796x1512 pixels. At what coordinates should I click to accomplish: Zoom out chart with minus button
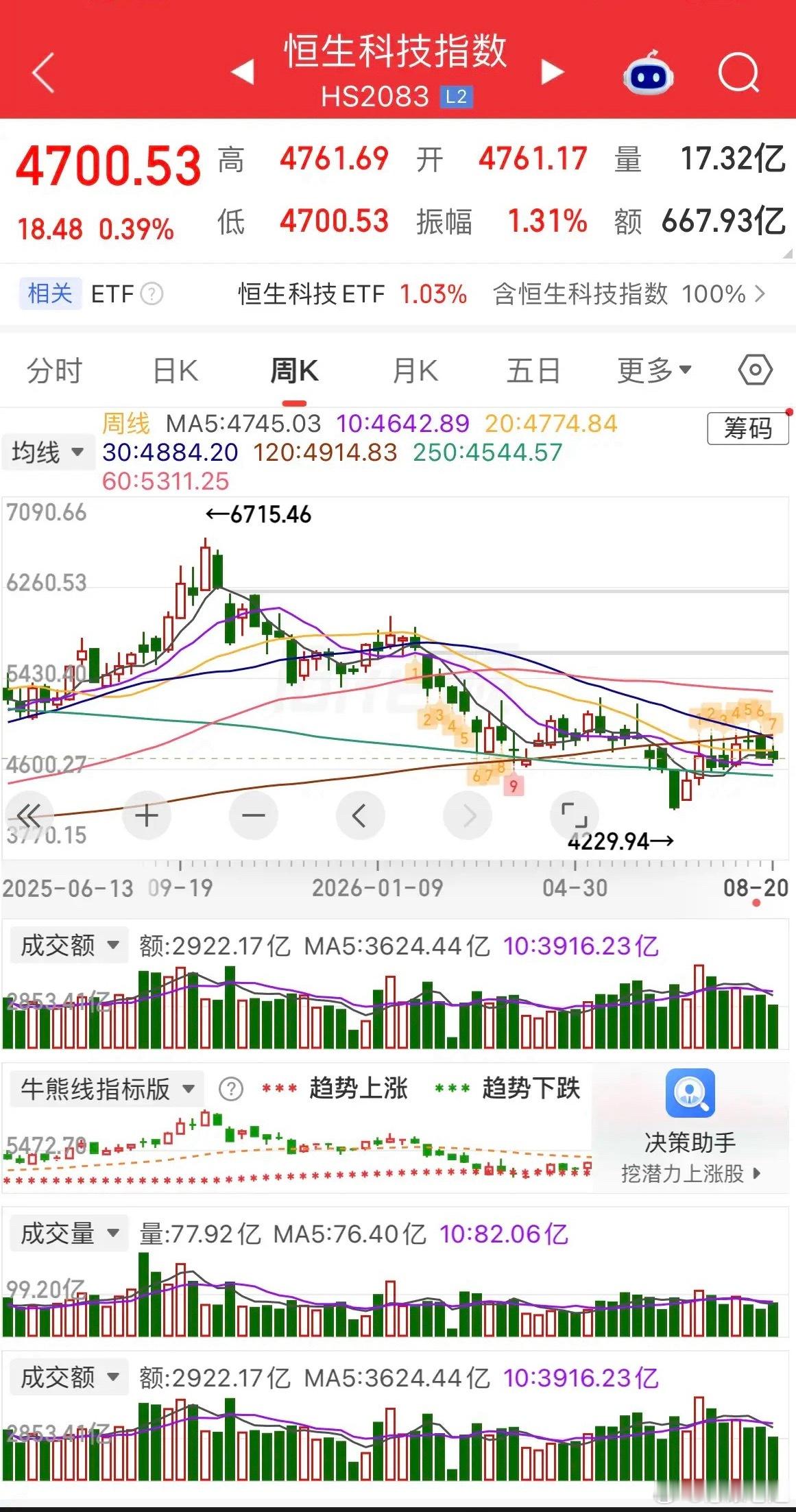254,815
